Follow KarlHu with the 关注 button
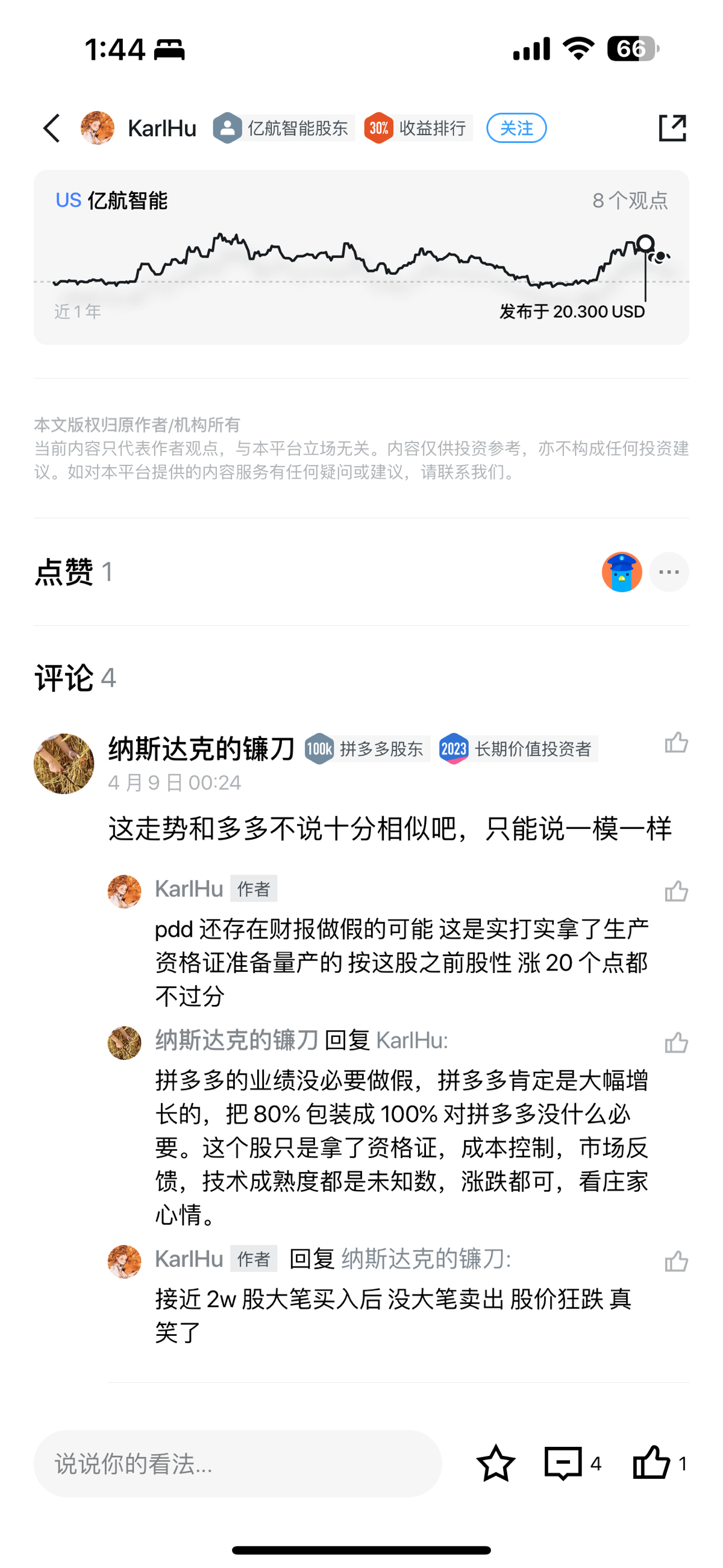The width and height of the screenshot is (723, 1568). click(x=516, y=128)
